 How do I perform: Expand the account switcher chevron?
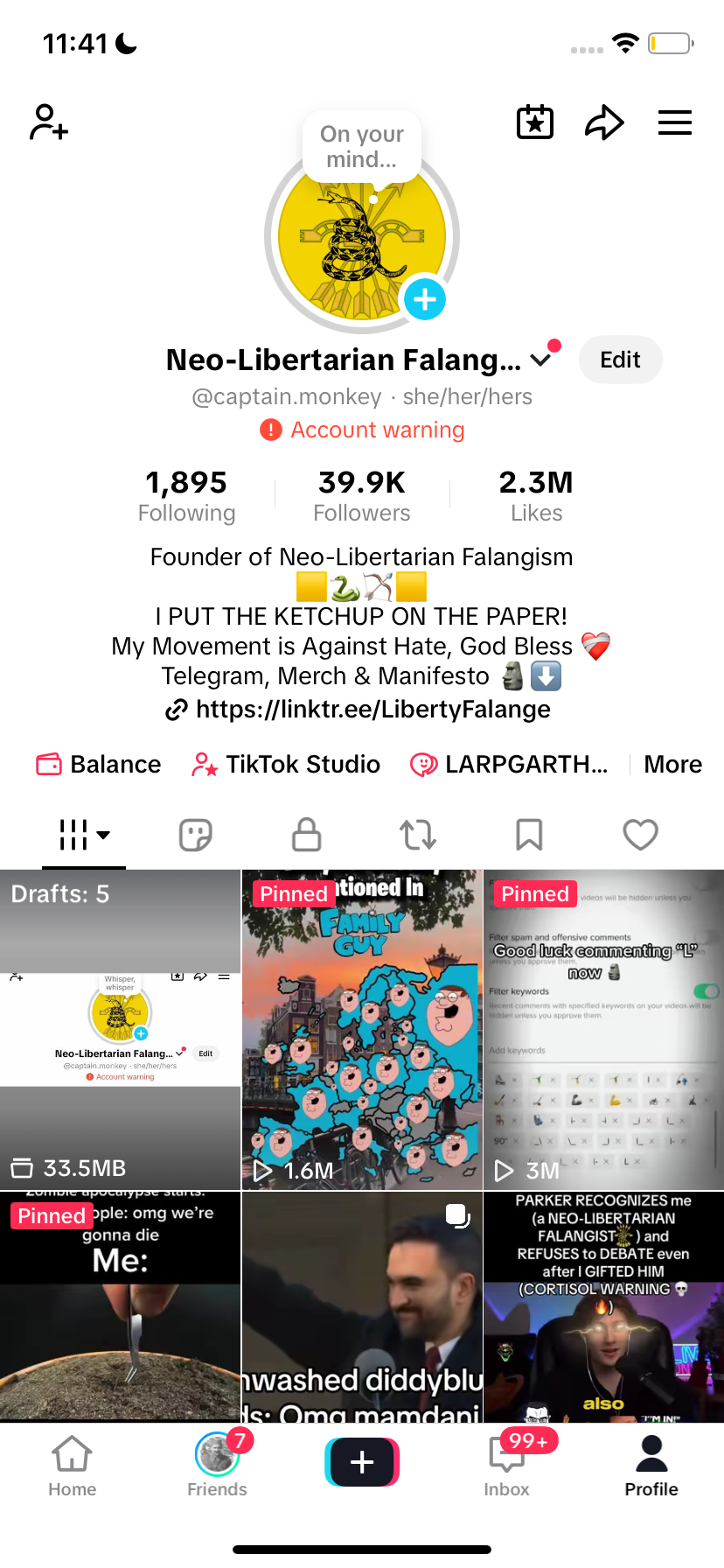coord(541,360)
